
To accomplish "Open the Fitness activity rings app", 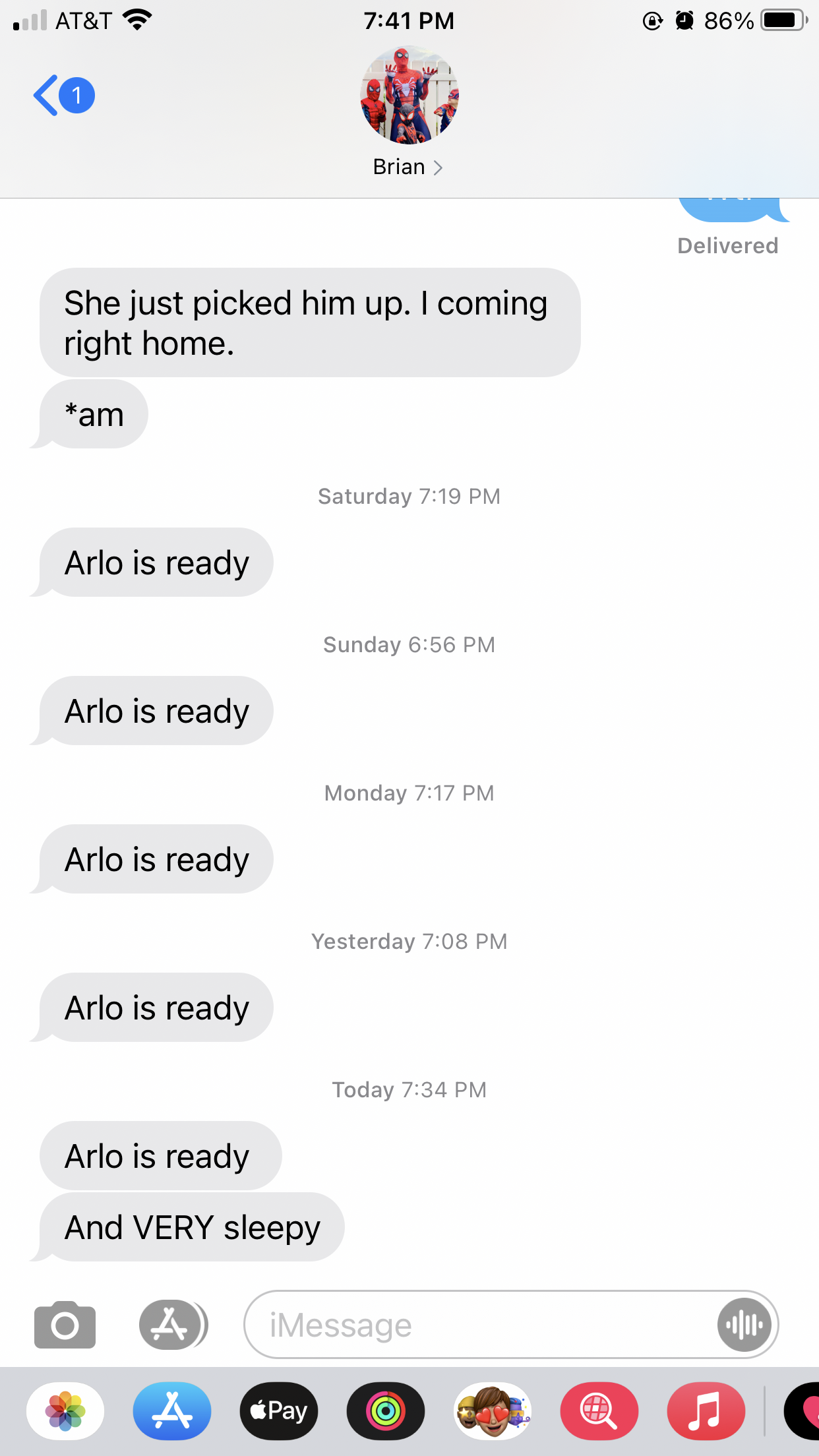I will (x=386, y=1411).
